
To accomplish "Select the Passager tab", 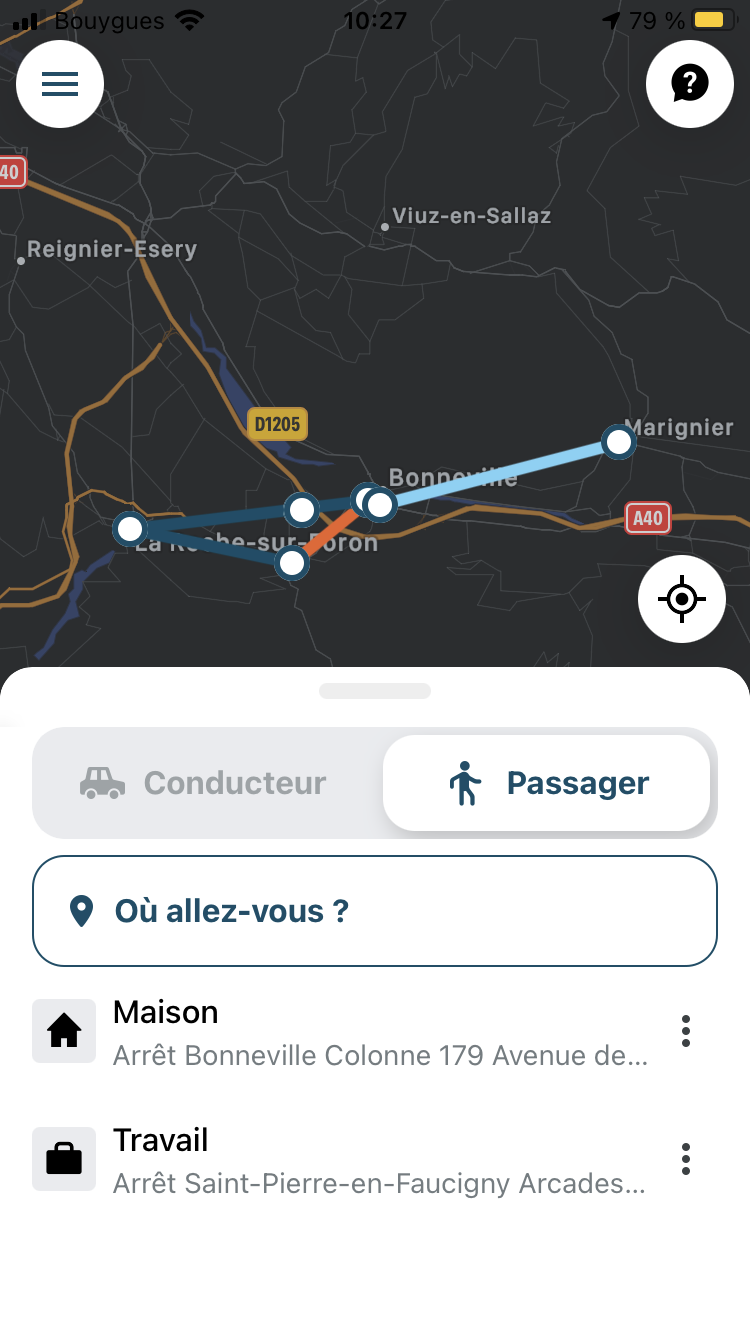I will tap(546, 783).
